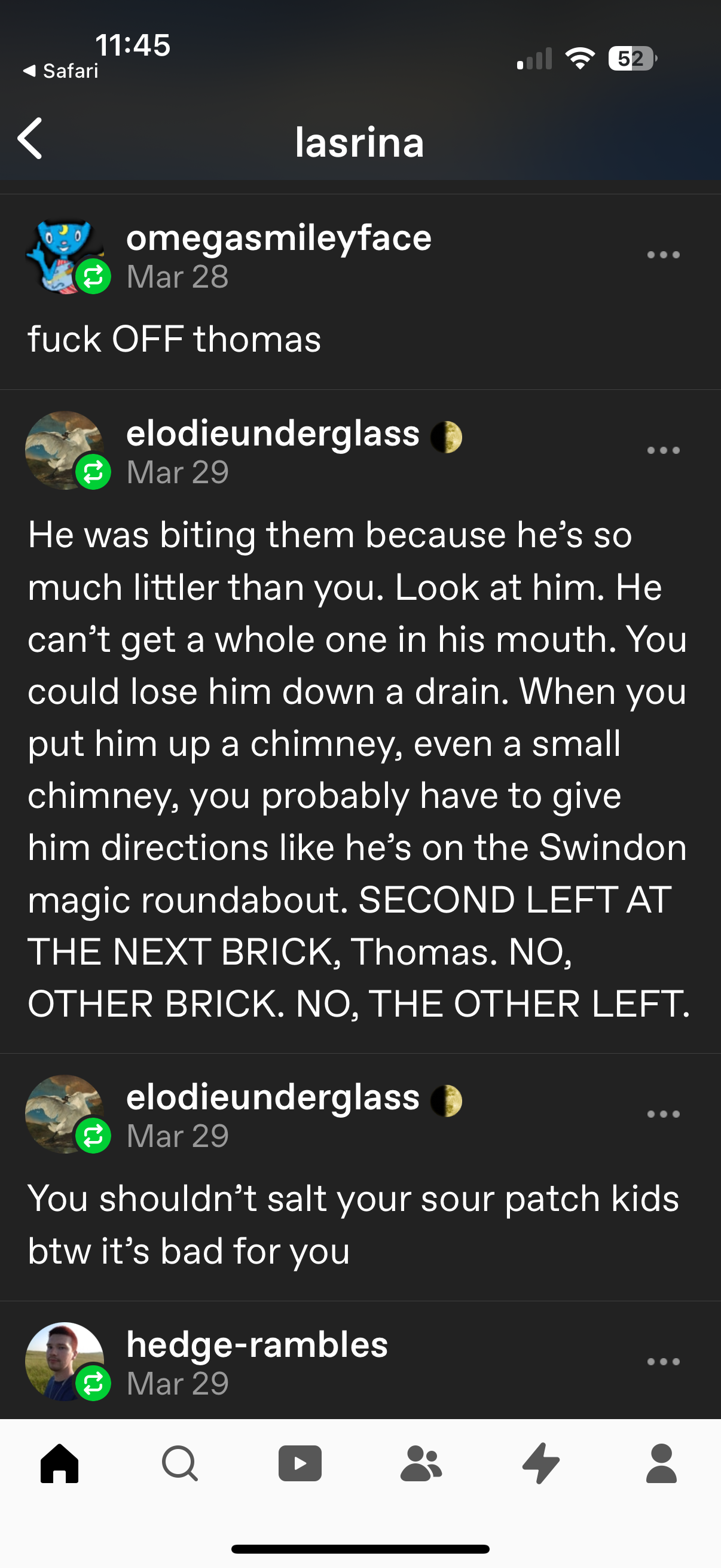Viewport: 721px width, 1568px height.
Task: Return to Safari via the status bar
Action: 61,71
